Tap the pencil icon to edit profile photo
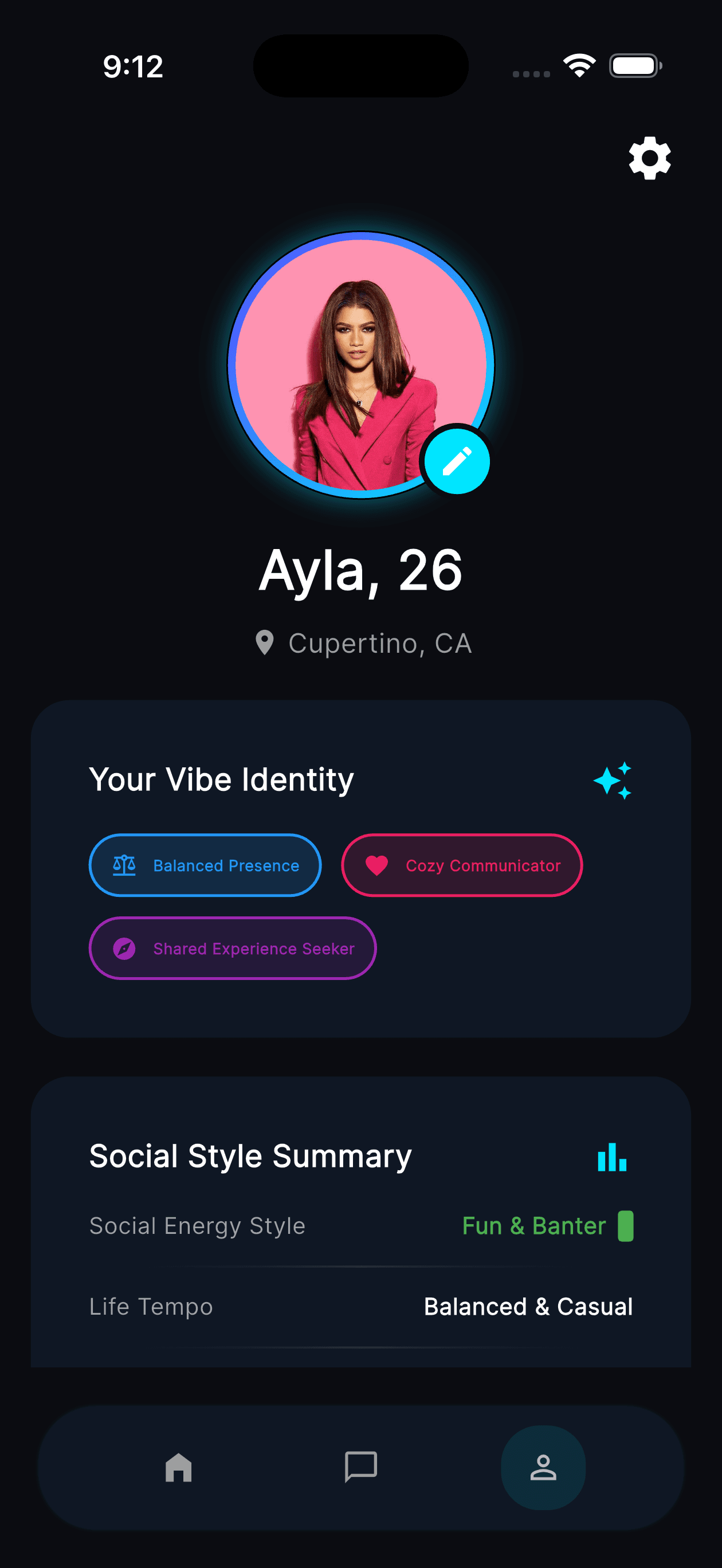The height and width of the screenshot is (1568, 722). click(x=456, y=461)
